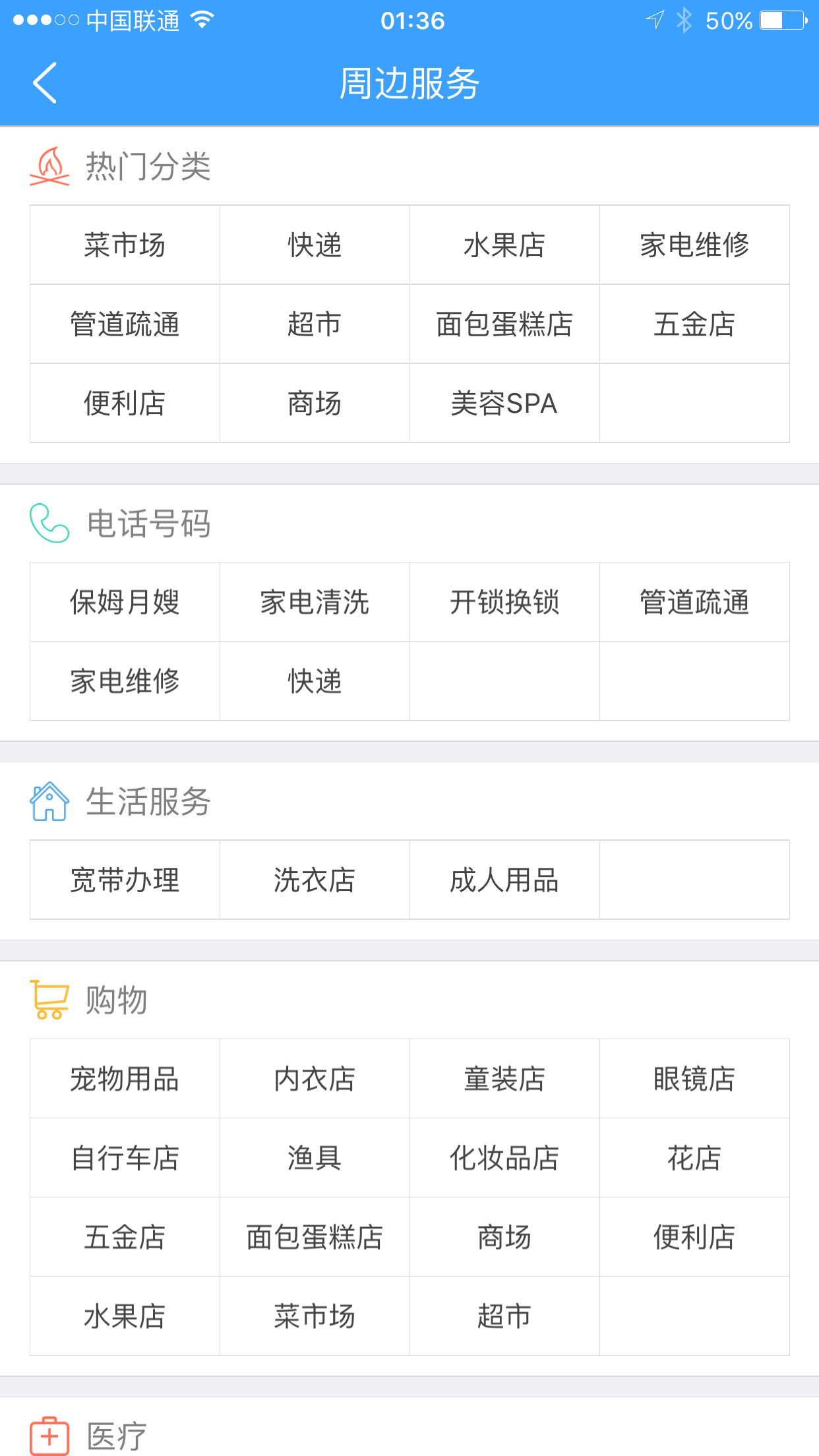This screenshot has height=1456, width=819.
Task: Tap the 洗衣店 category
Action: 315,880
